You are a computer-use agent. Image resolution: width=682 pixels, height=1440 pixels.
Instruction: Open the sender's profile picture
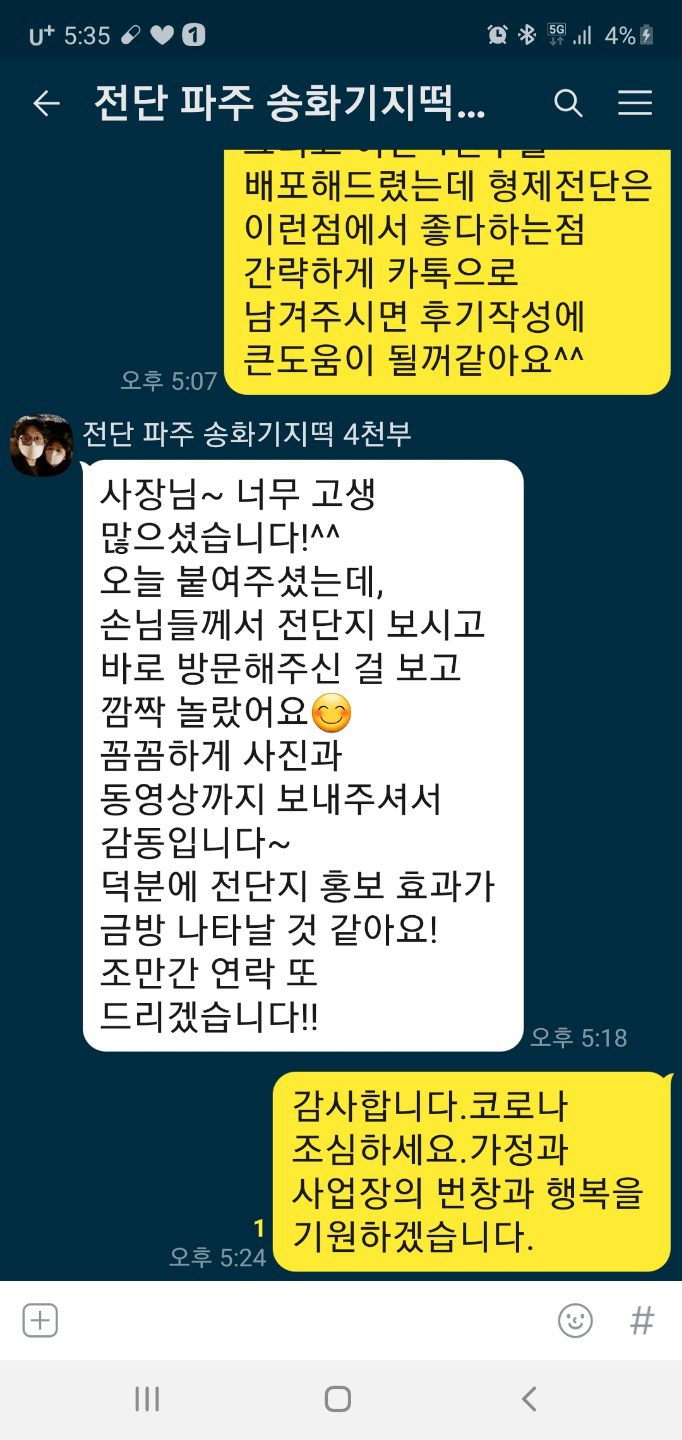(41, 446)
